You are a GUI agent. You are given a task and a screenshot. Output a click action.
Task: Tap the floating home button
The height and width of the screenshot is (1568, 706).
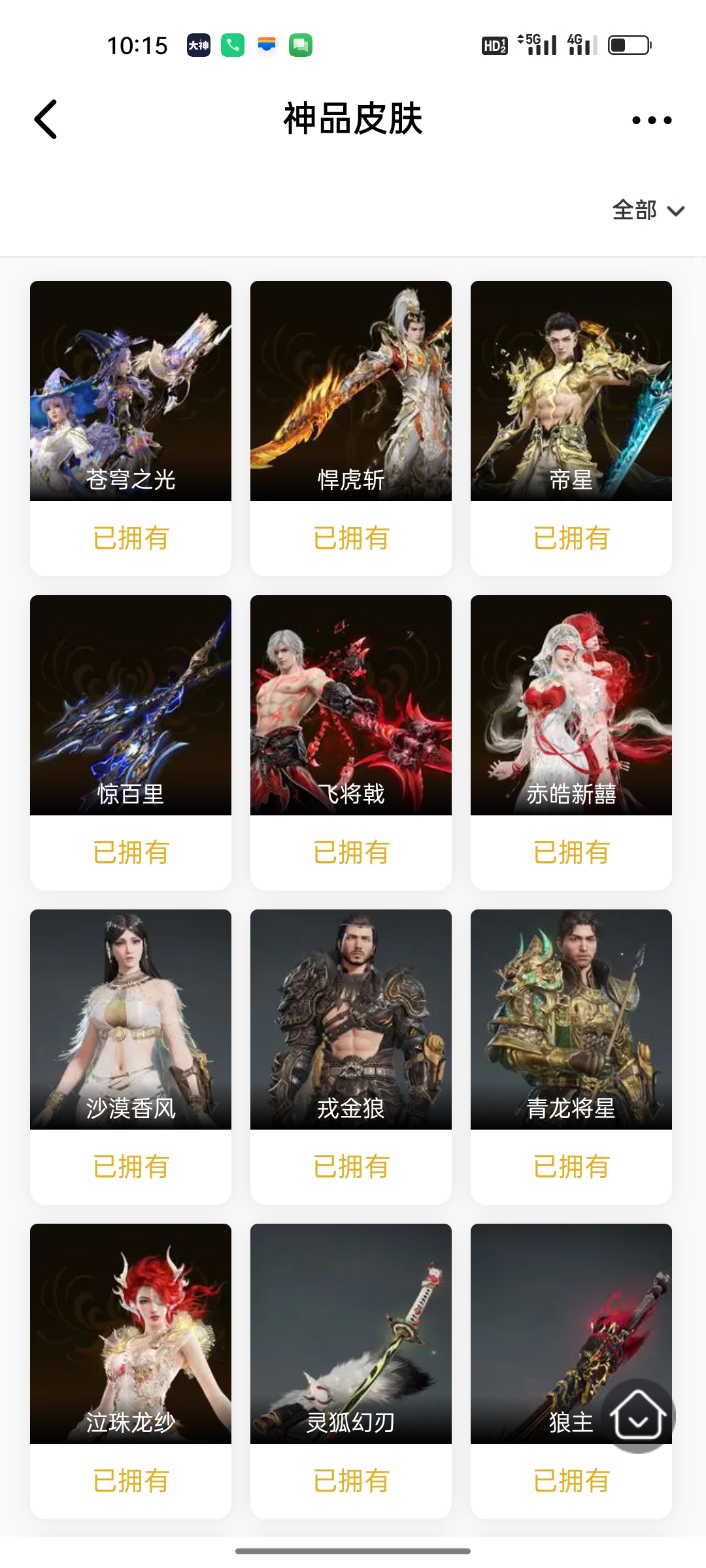638,1416
